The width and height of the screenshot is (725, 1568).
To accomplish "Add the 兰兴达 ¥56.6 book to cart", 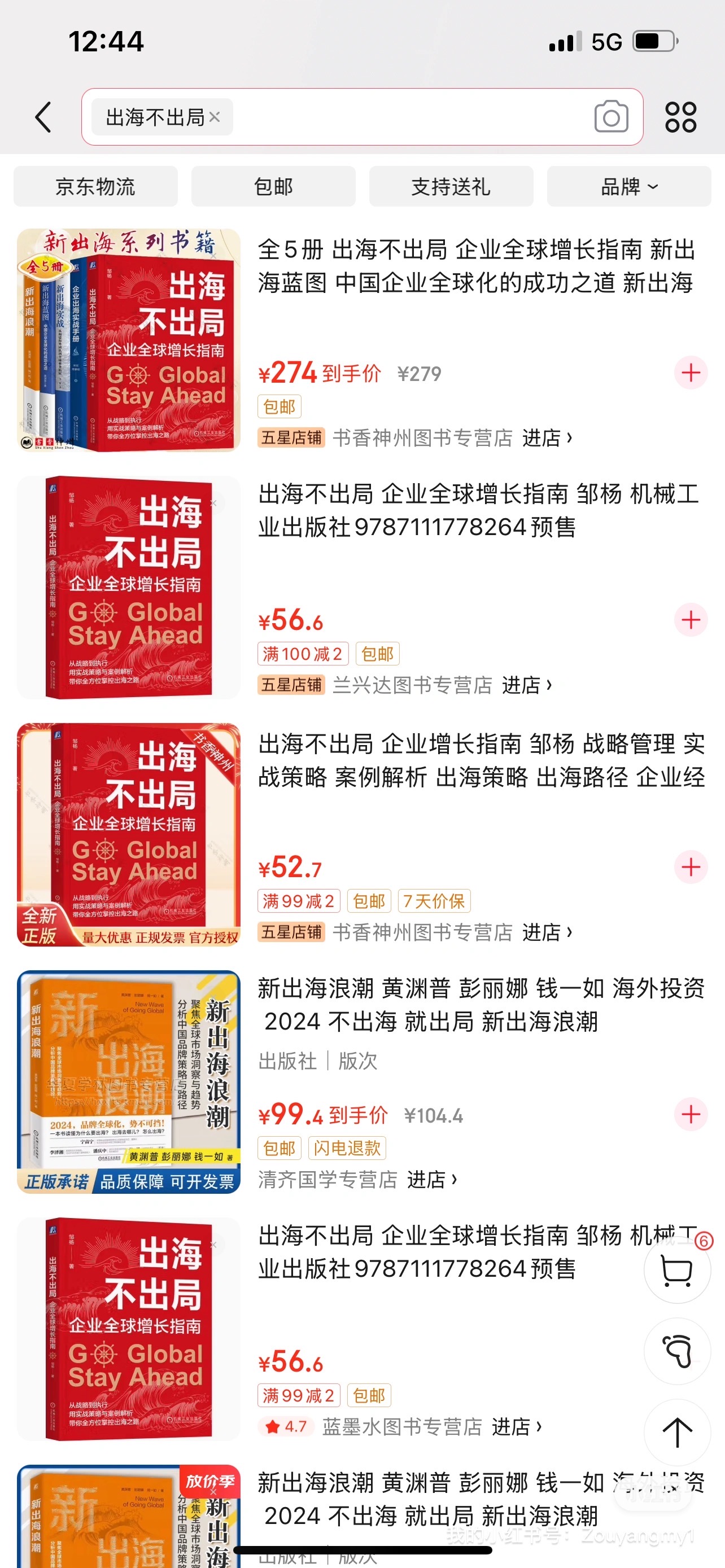I will (691, 620).
